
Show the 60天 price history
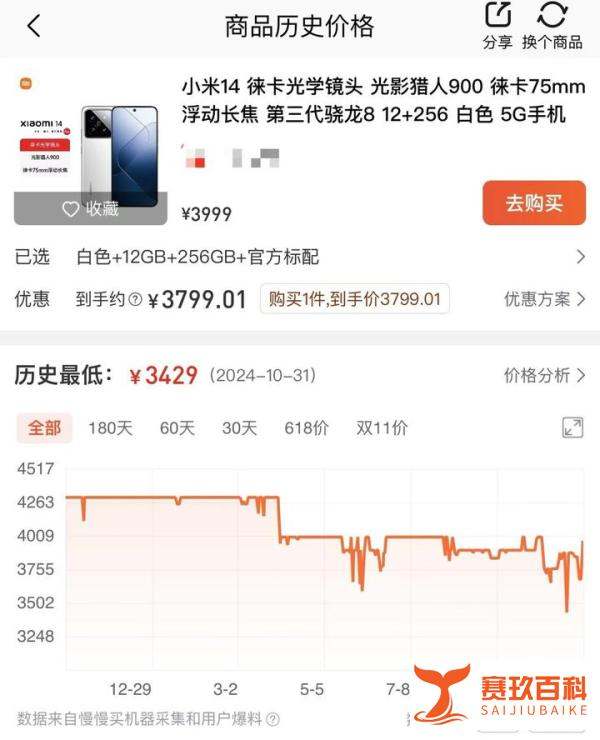(177, 428)
